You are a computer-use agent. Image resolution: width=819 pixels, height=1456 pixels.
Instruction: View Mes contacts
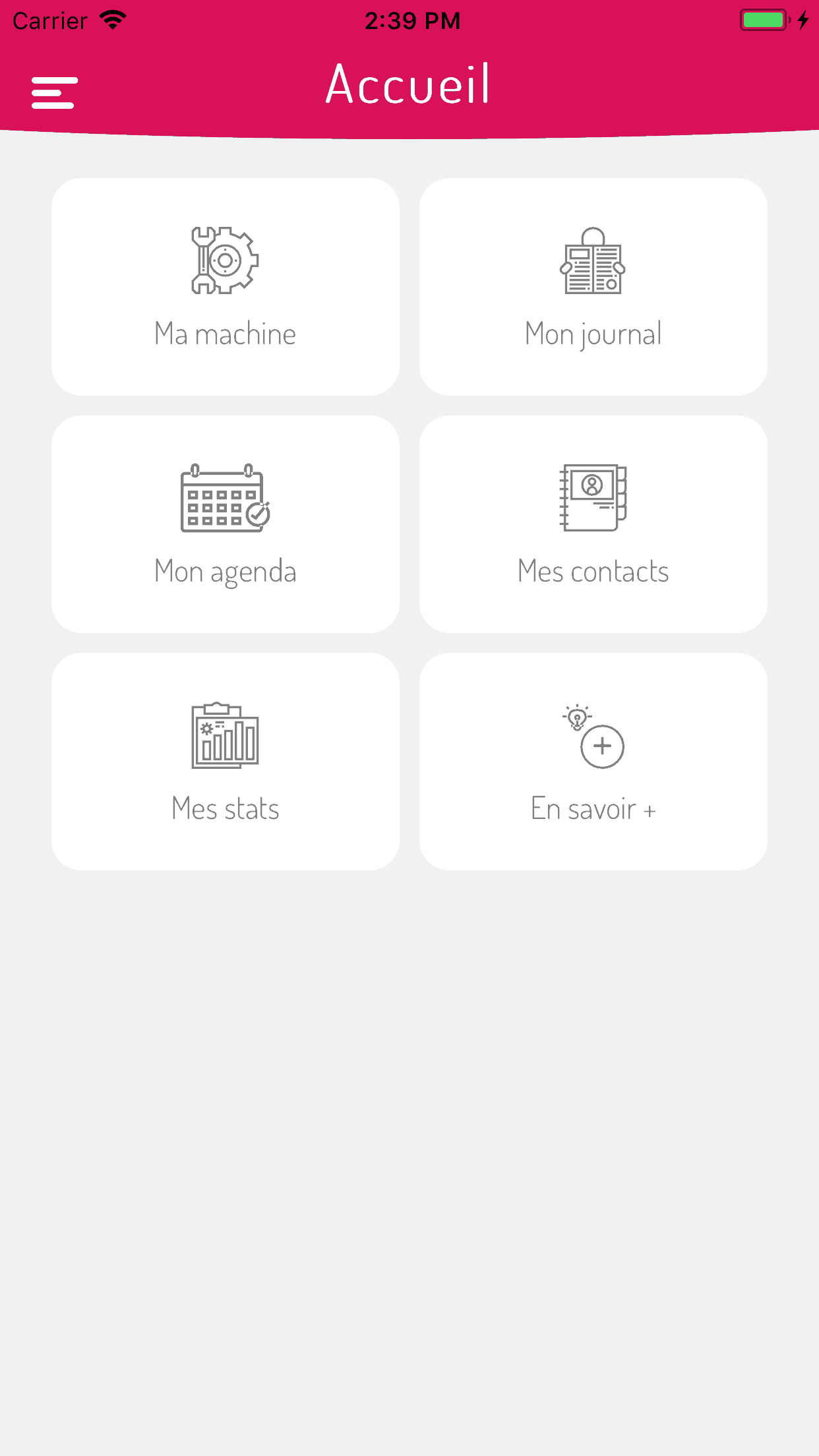(x=593, y=524)
